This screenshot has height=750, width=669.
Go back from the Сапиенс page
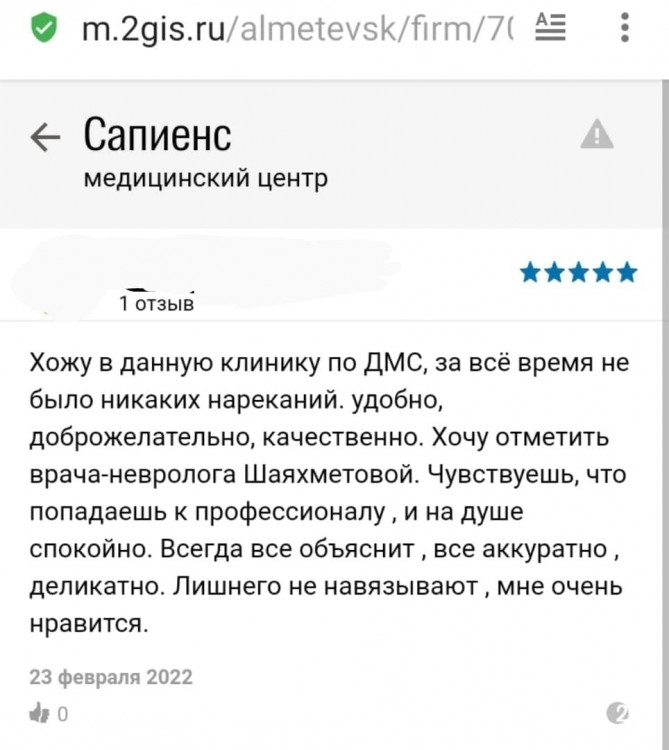(x=44, y=137)
